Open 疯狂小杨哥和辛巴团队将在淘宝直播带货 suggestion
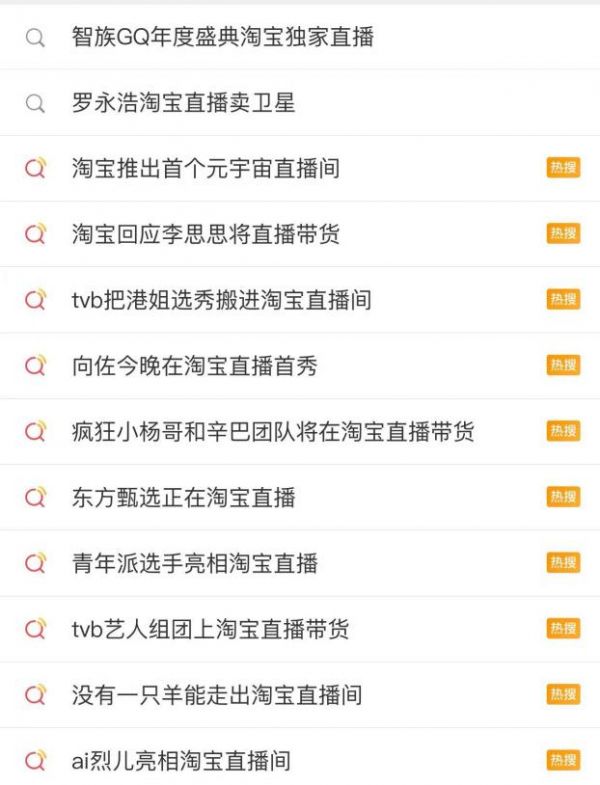The width and height of the screenshot is (600, 785). [x=272, y=432]
